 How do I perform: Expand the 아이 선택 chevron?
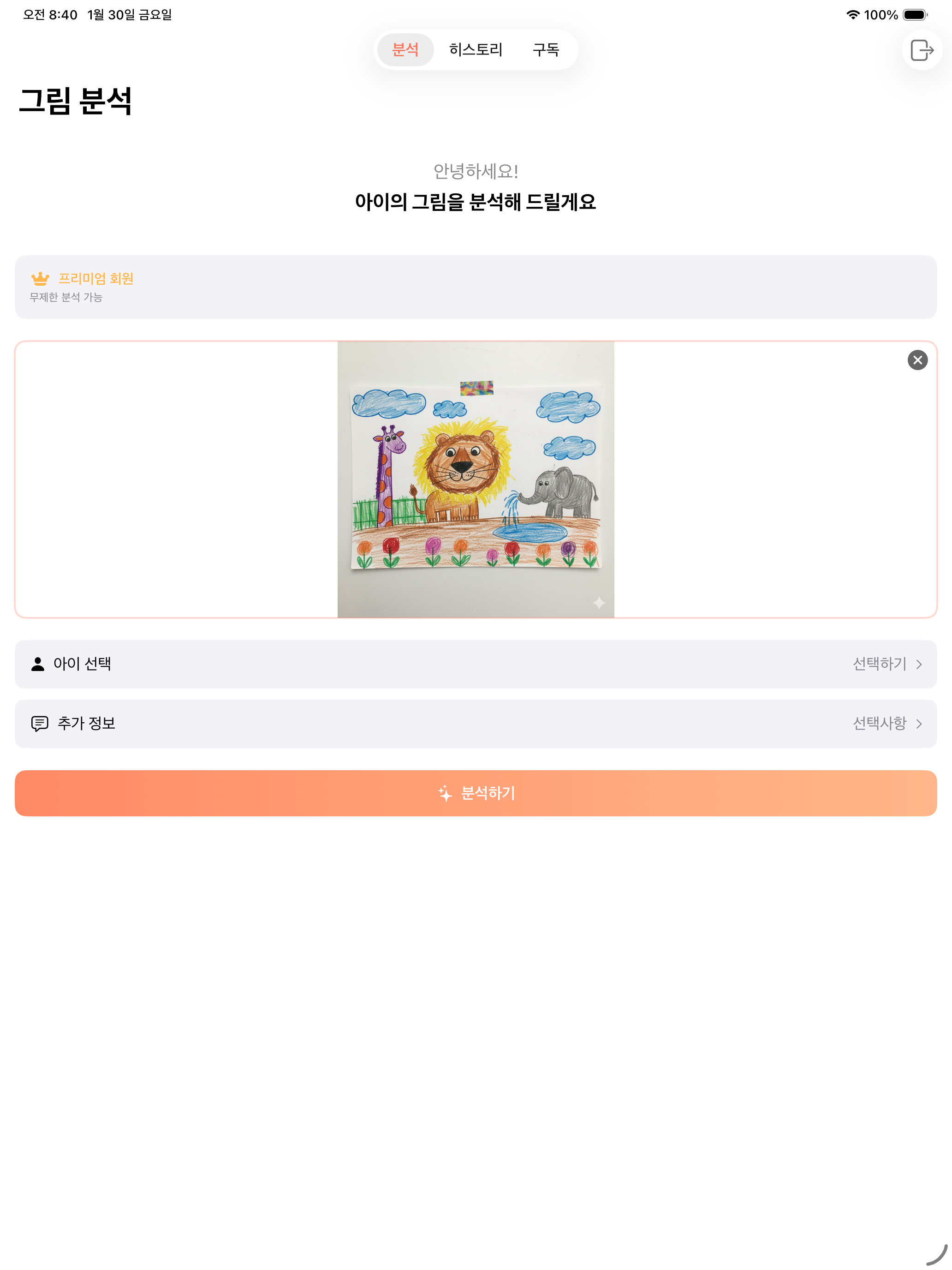920,664
